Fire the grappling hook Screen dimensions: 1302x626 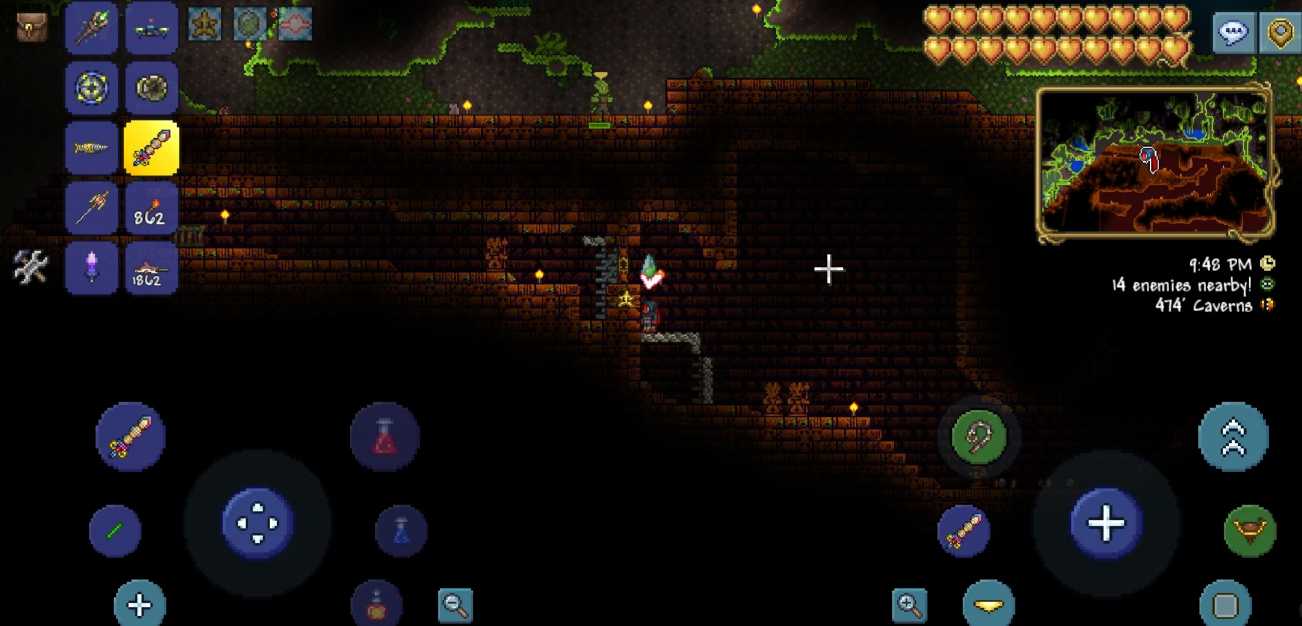tap(979, 437)
